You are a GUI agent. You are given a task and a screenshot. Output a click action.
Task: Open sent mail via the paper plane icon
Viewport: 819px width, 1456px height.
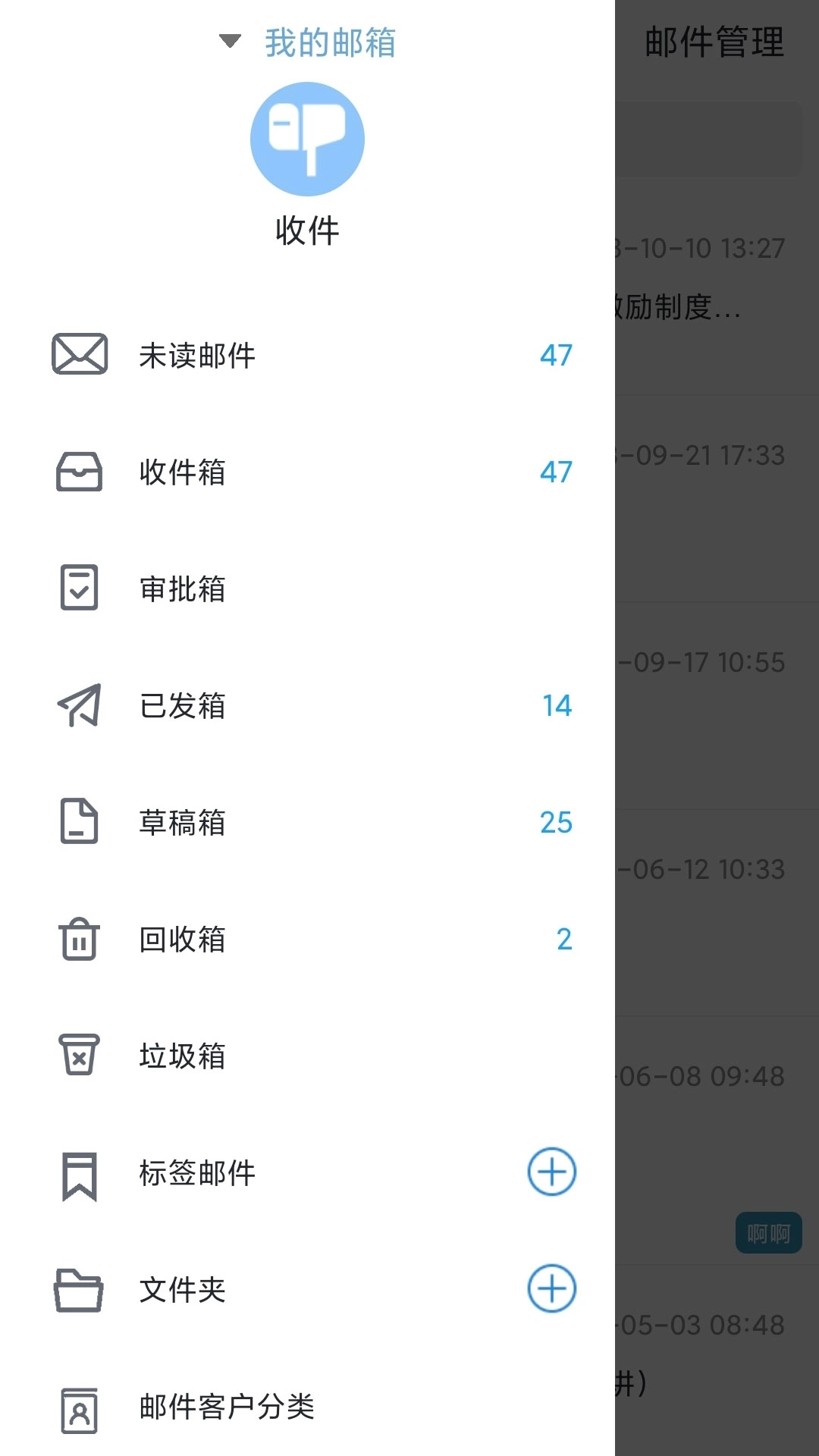pos(79,705)
